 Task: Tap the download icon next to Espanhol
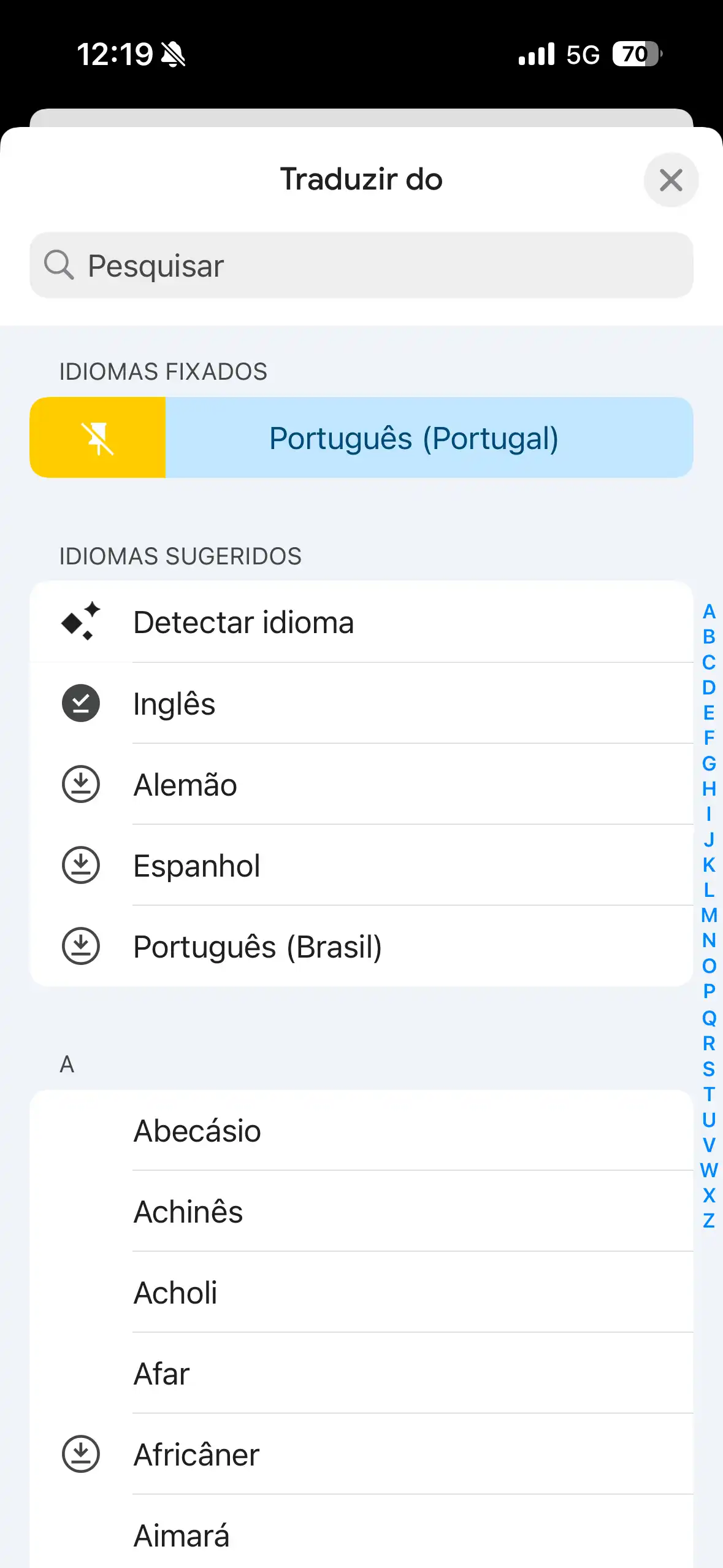[80, 866]
